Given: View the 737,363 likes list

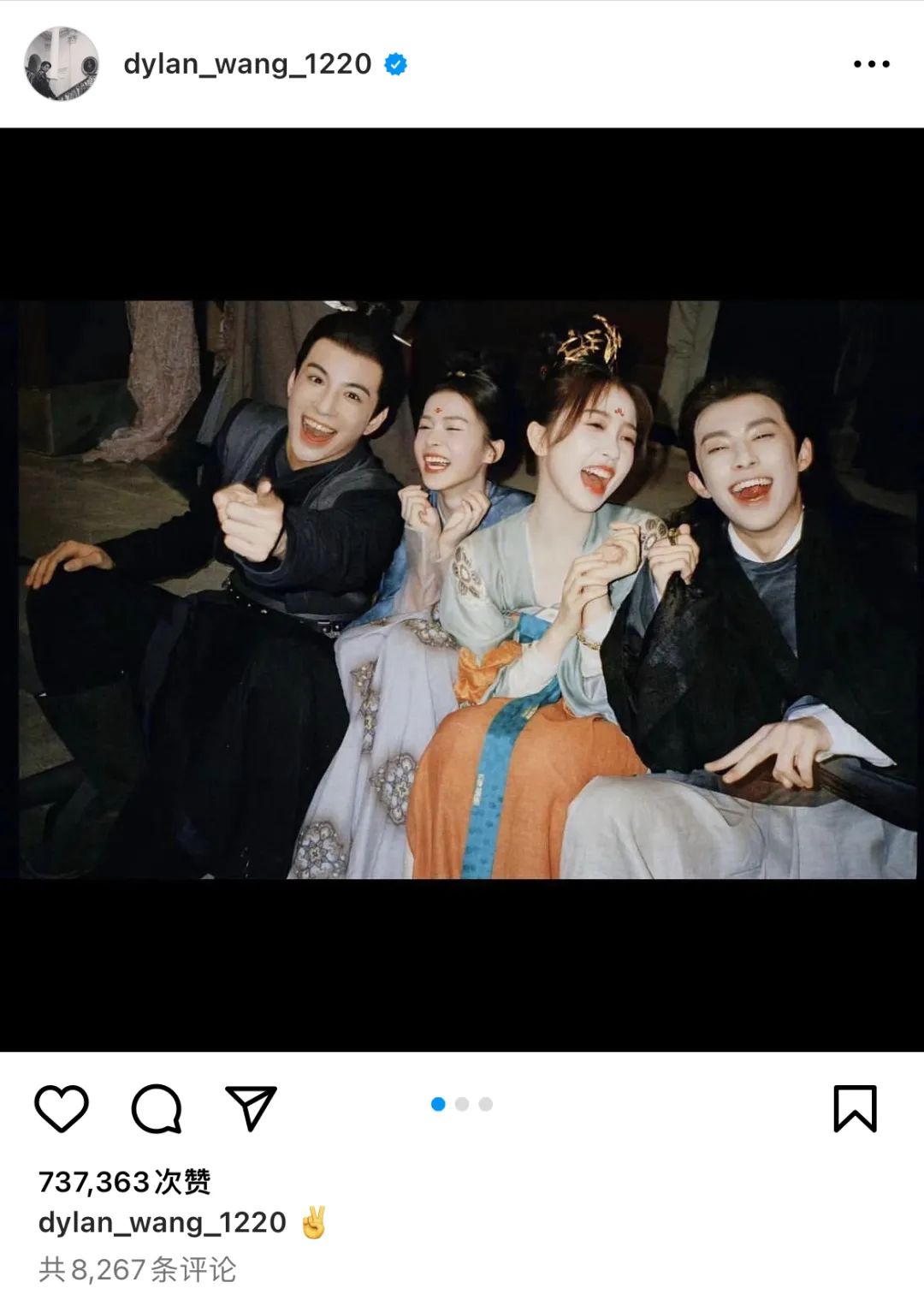Looking at the screenshot, I should (125, 1182).
